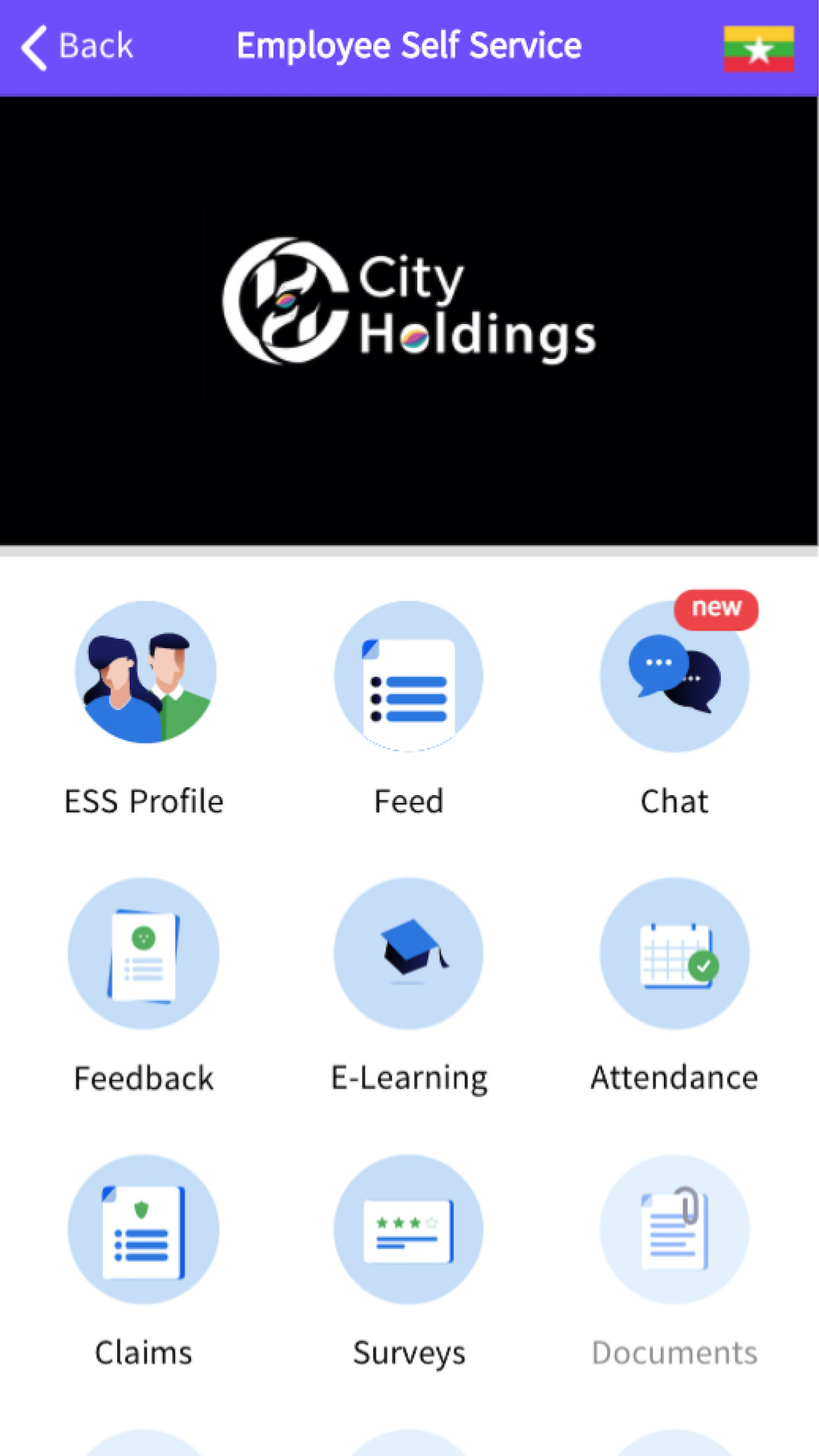Go back using the Back arrow
The image size is (819, 1456).
[x=75, y=47]
